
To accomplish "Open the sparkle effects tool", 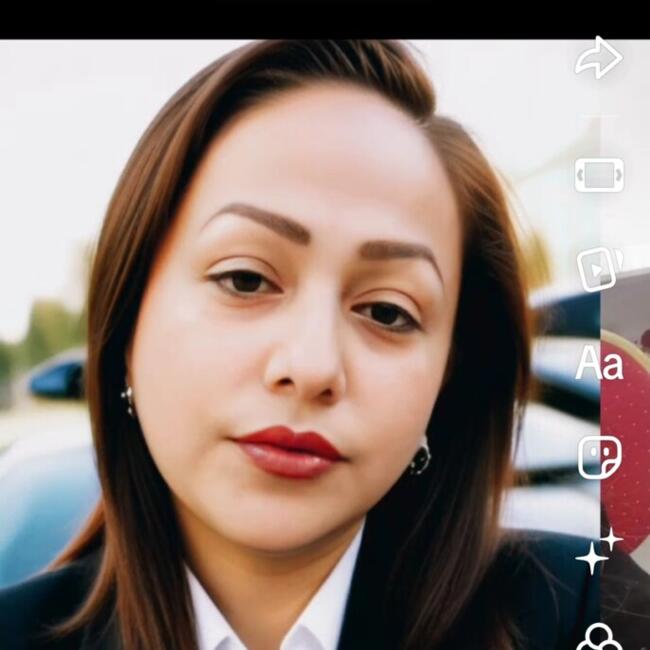I will coord(599,551).
